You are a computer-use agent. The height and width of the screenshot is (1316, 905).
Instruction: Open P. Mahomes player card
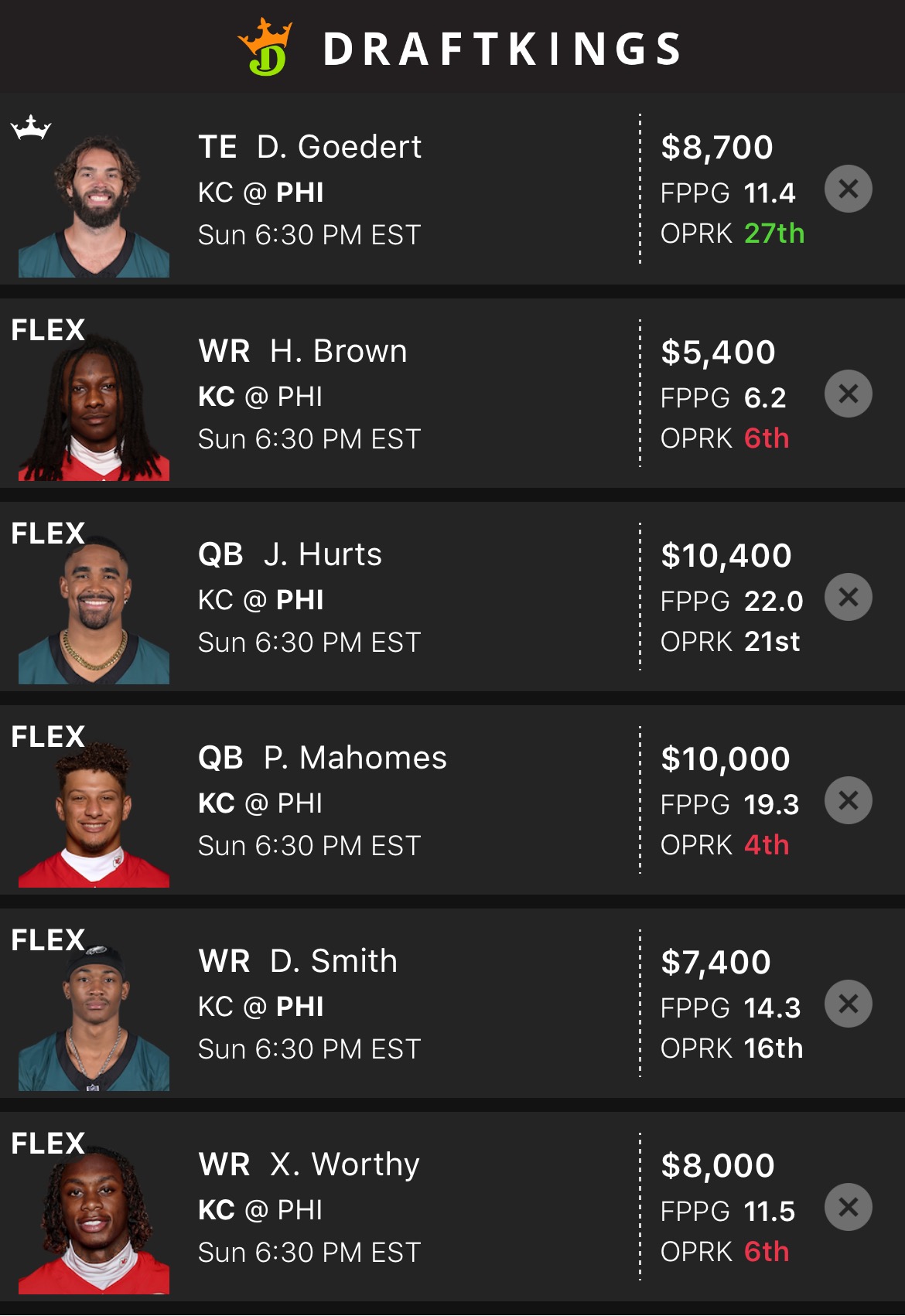tap(354, 759)
